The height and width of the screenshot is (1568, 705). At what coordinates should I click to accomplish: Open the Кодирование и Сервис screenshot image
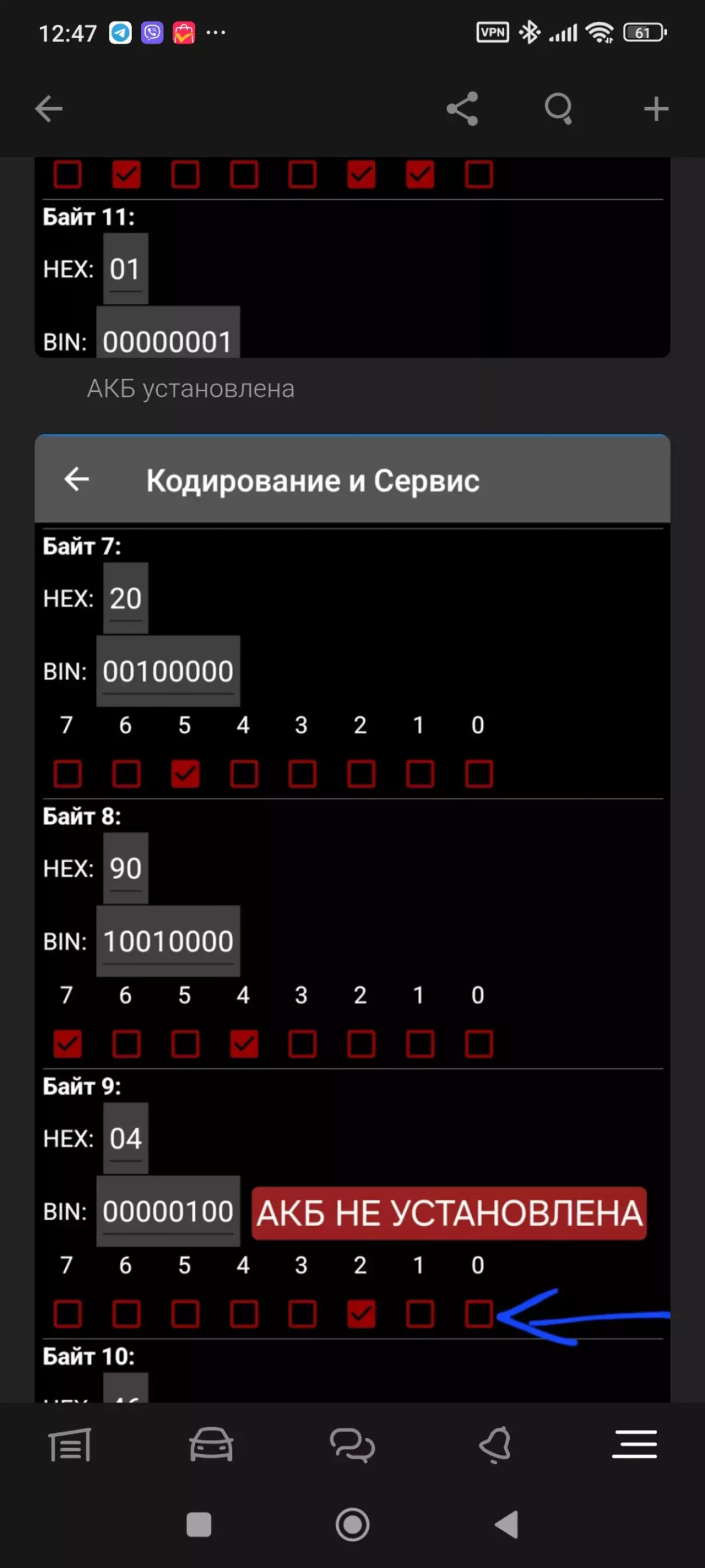[x=352, y=913]
